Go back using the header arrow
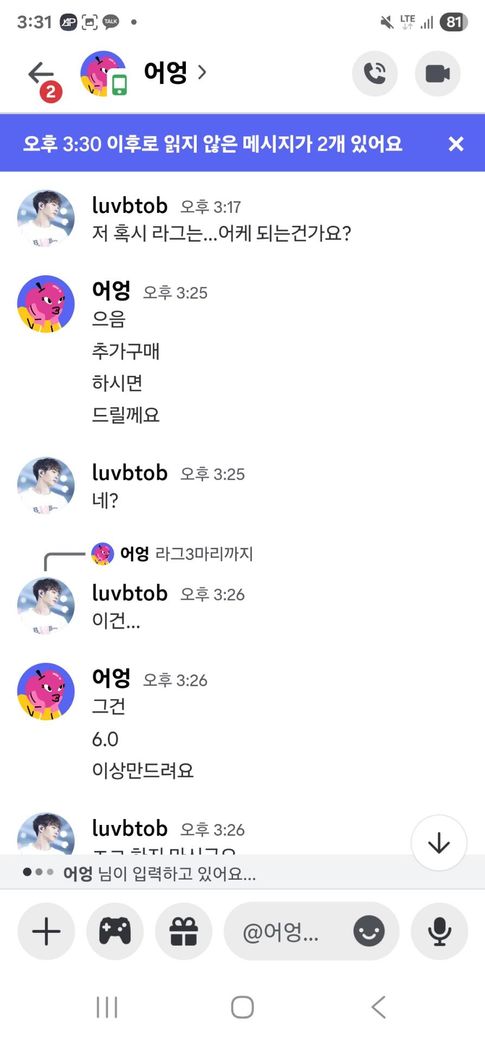The width and height of the screenshot is (485, 1040). (40, 73)
